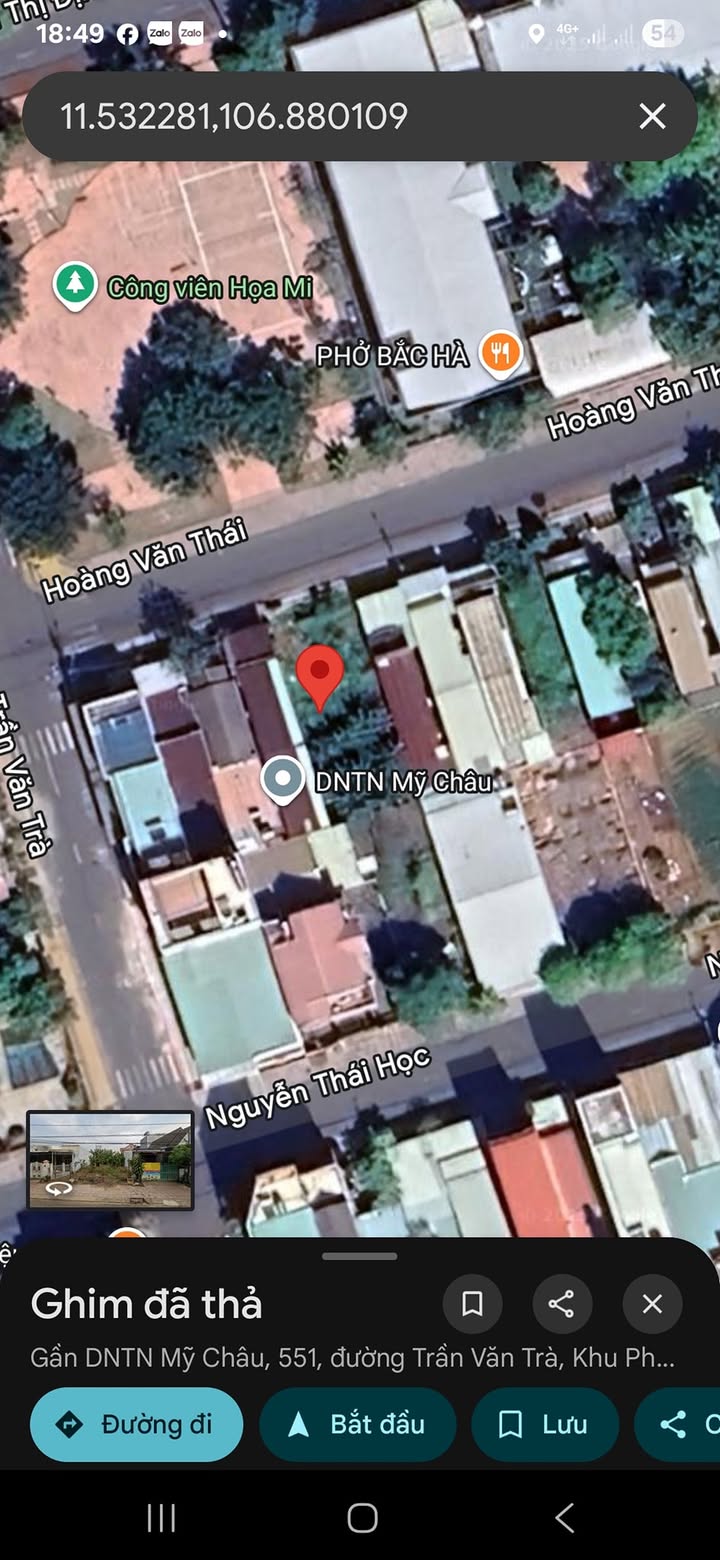
Task: Open the Street View thumbnail
Action: [110, 1160]
